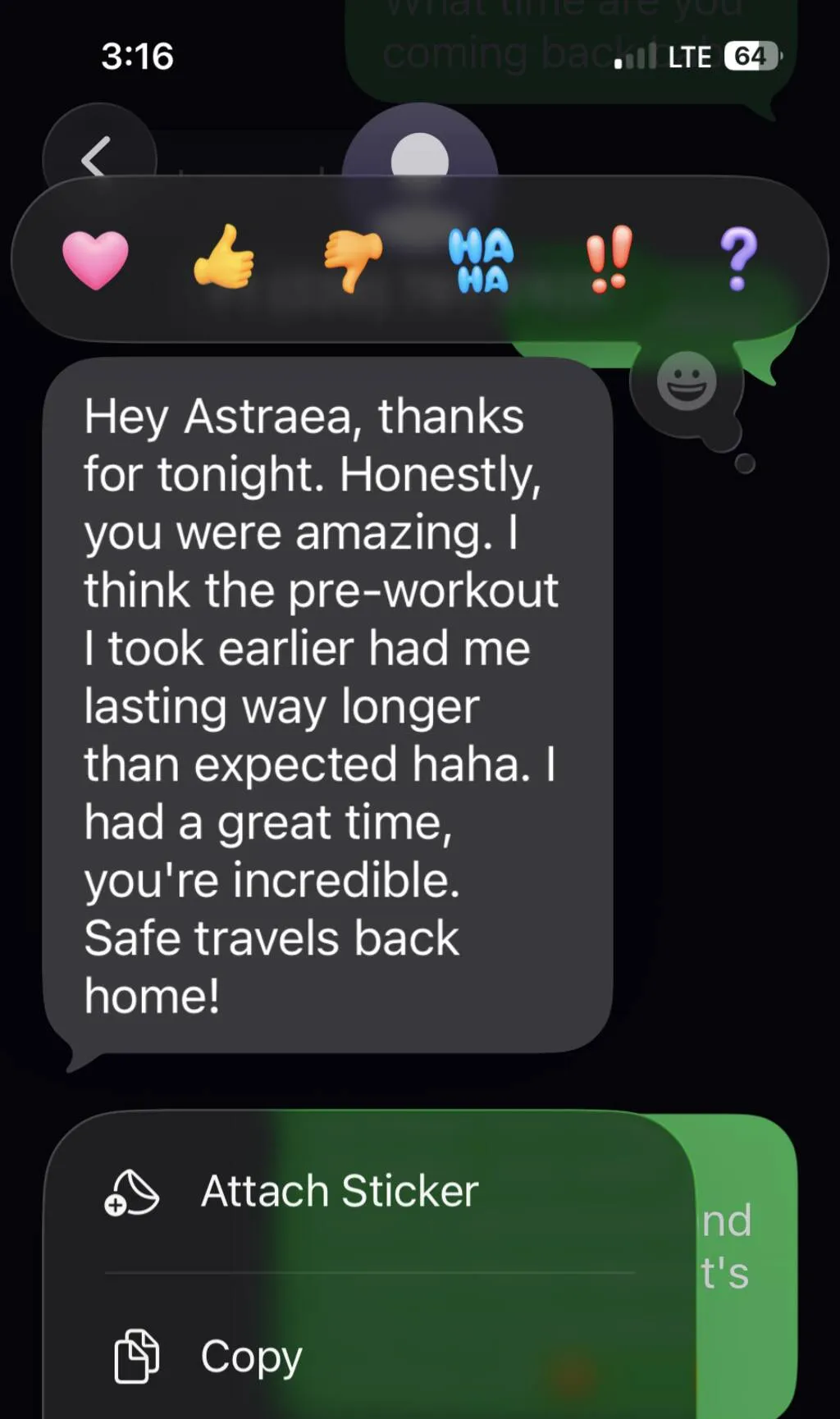React with the heart tapback
Image resolution: width=840 pixels, height=1419 pixels.
pyautogui.click(x=96, y=259)
